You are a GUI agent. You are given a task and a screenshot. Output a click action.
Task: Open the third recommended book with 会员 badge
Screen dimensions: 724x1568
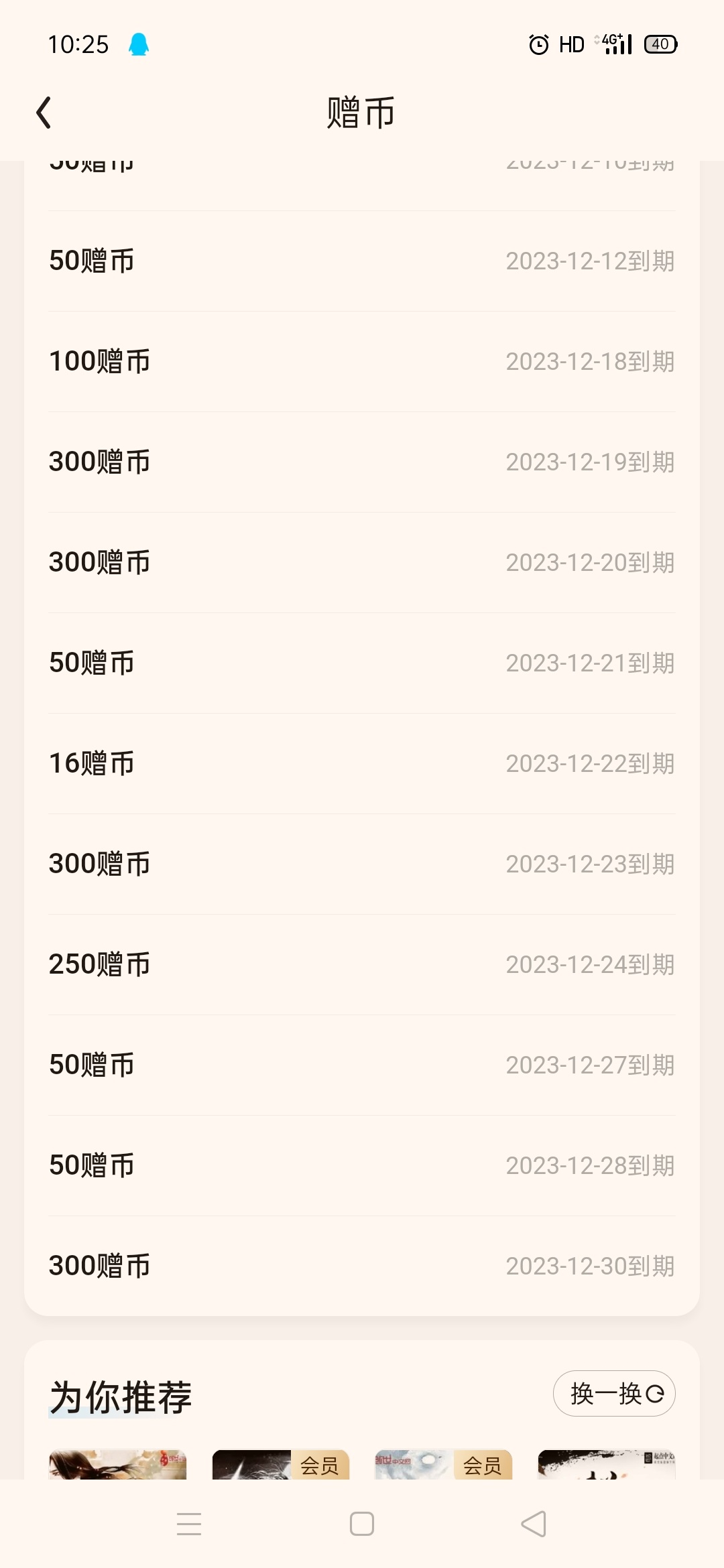(x=444, y=1465)
